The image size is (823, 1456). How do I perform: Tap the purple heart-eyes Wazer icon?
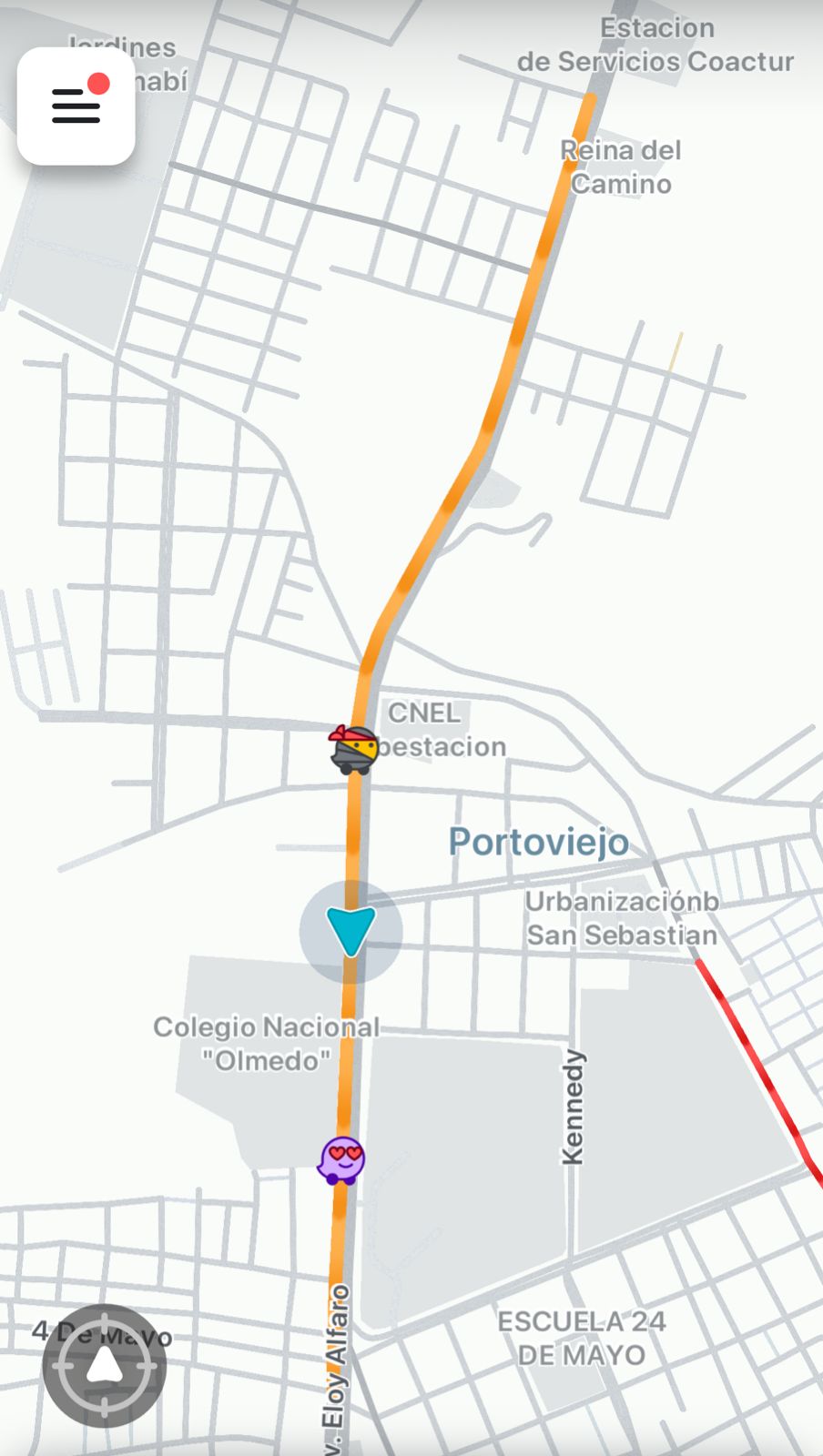click(341, 1160)
